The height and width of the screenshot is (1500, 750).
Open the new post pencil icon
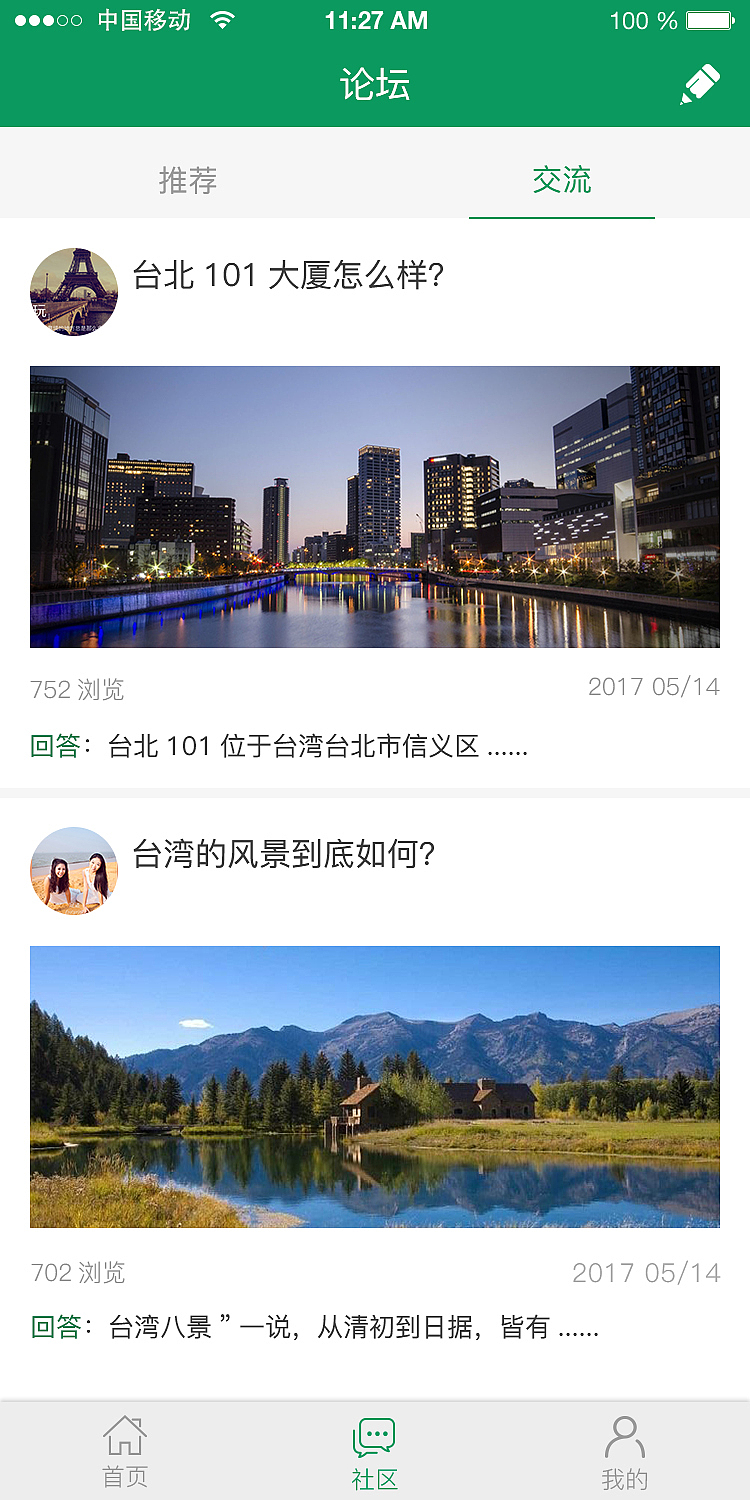click(700, 82)
